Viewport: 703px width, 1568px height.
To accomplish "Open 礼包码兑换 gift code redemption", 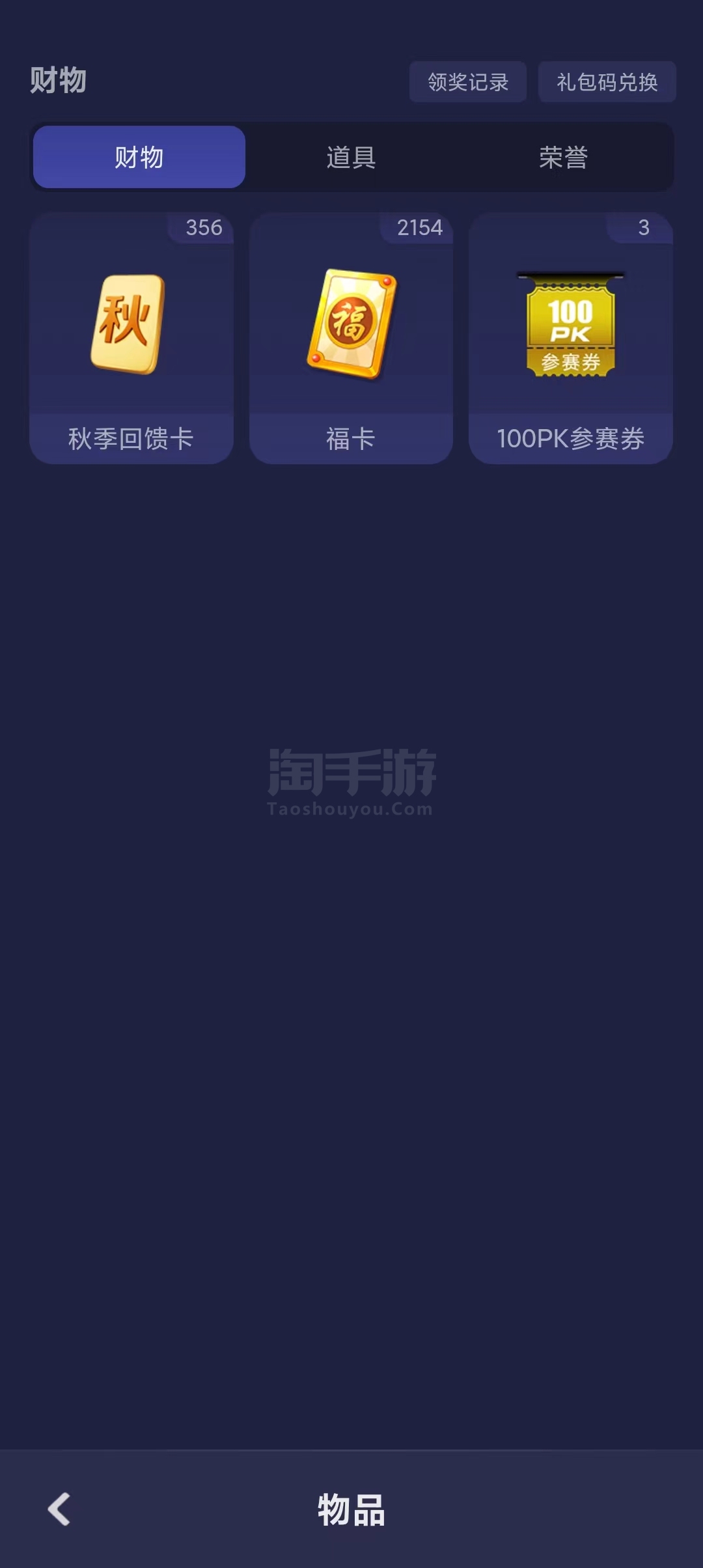I will (x=607, y=82).
